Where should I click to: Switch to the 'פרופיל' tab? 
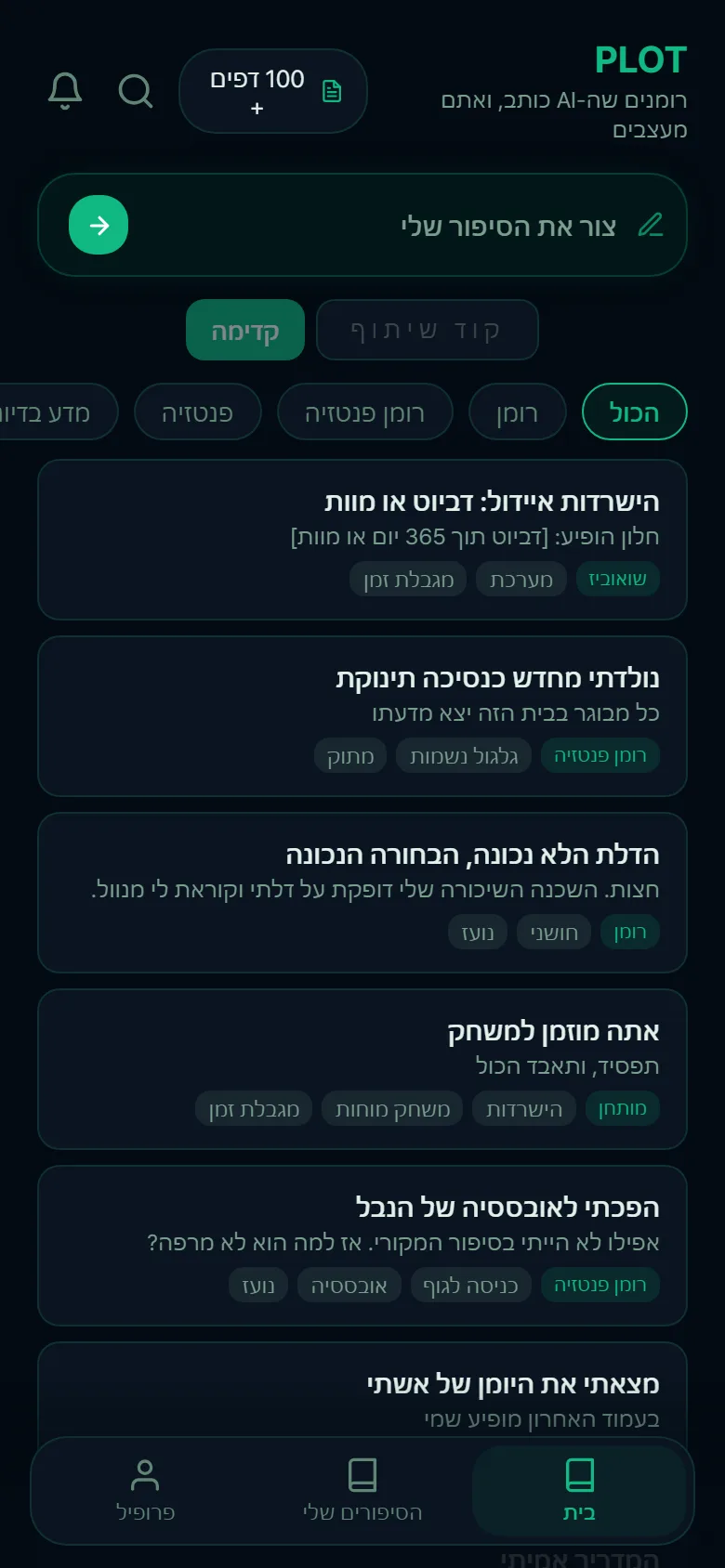(x=145, y=1490)
